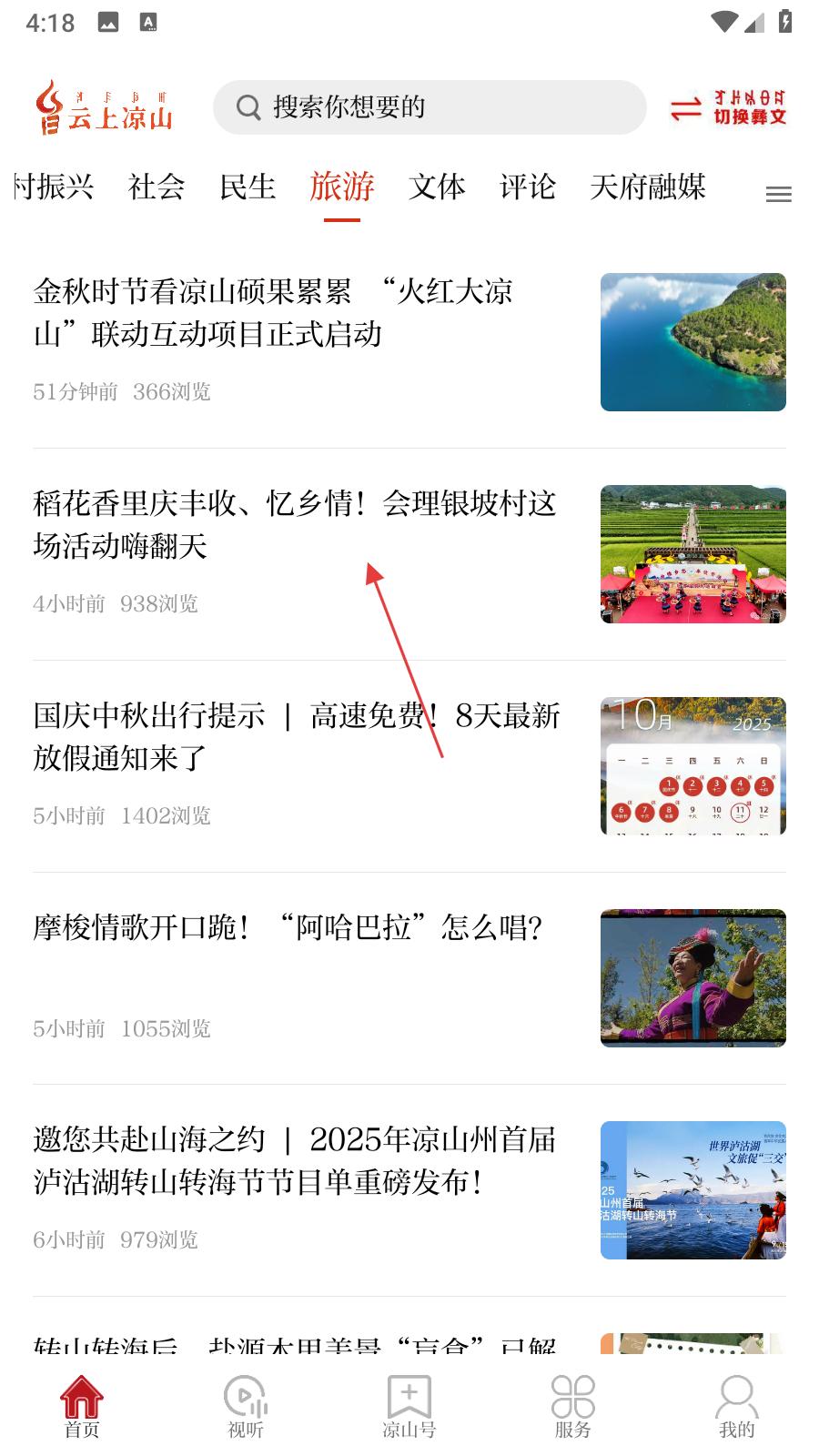Open the 视听 bottom tab
The width and height of the screenshot is (819, 1456).
click(246, 1407)
